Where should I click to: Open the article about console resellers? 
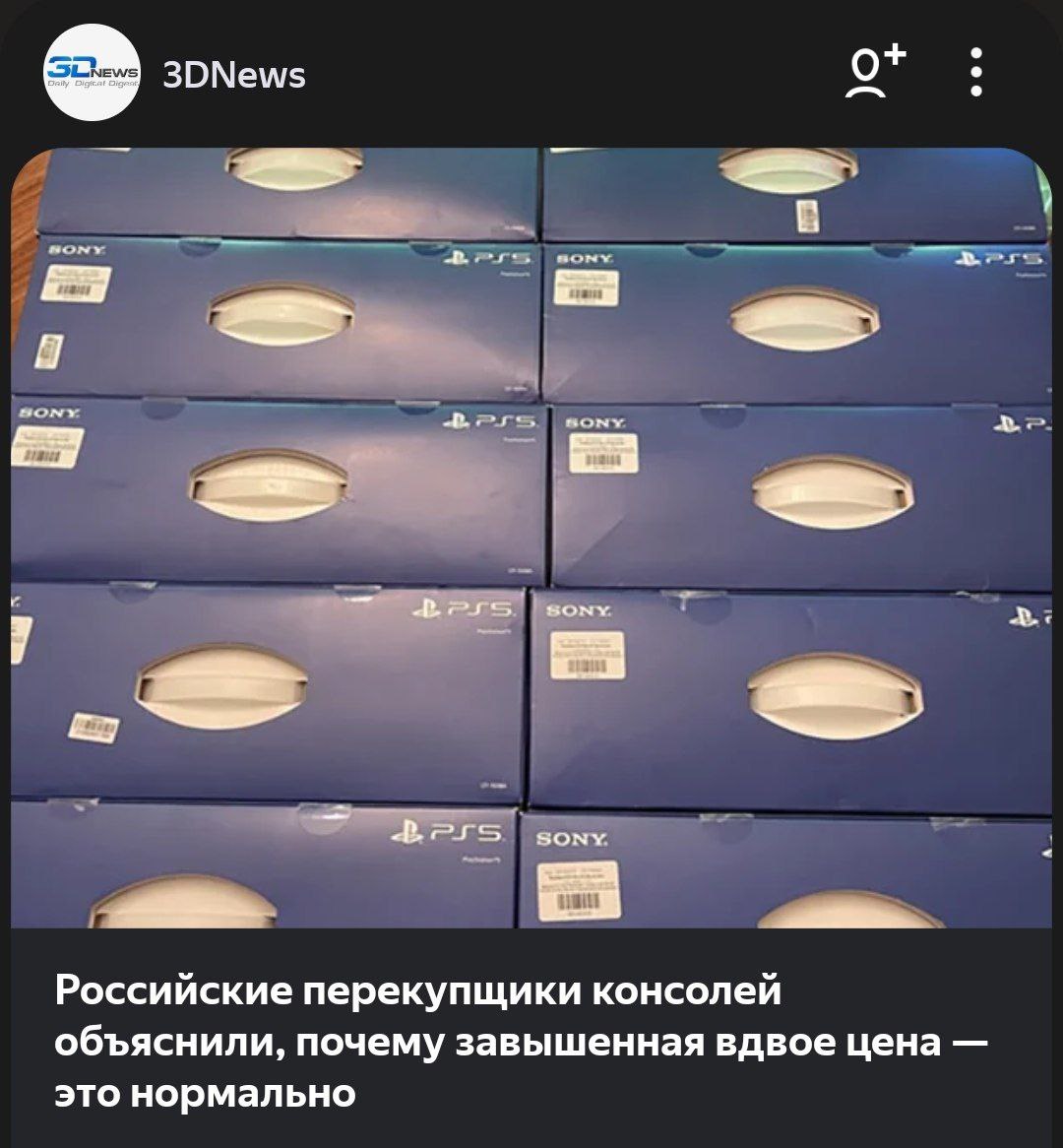(x=522, y=1041)
